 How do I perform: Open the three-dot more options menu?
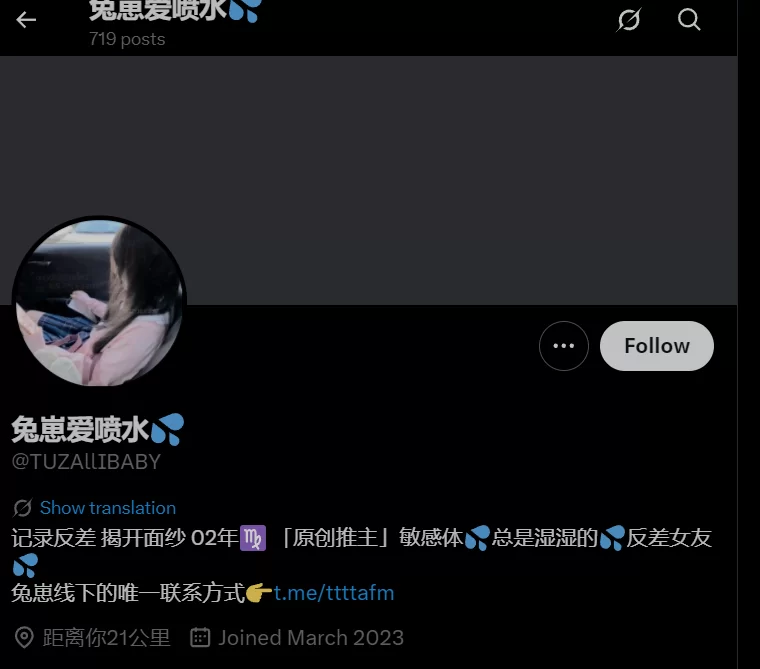tap(564, 346)
